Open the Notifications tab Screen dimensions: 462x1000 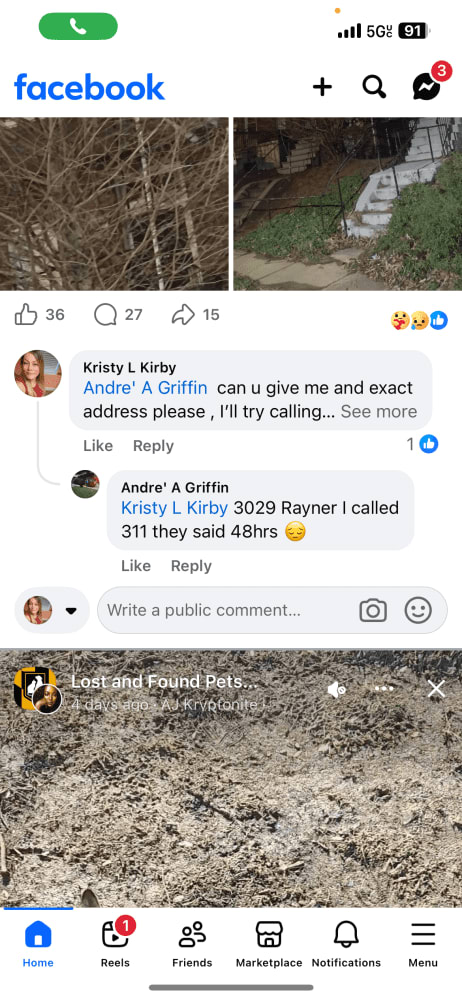(346, 945)
